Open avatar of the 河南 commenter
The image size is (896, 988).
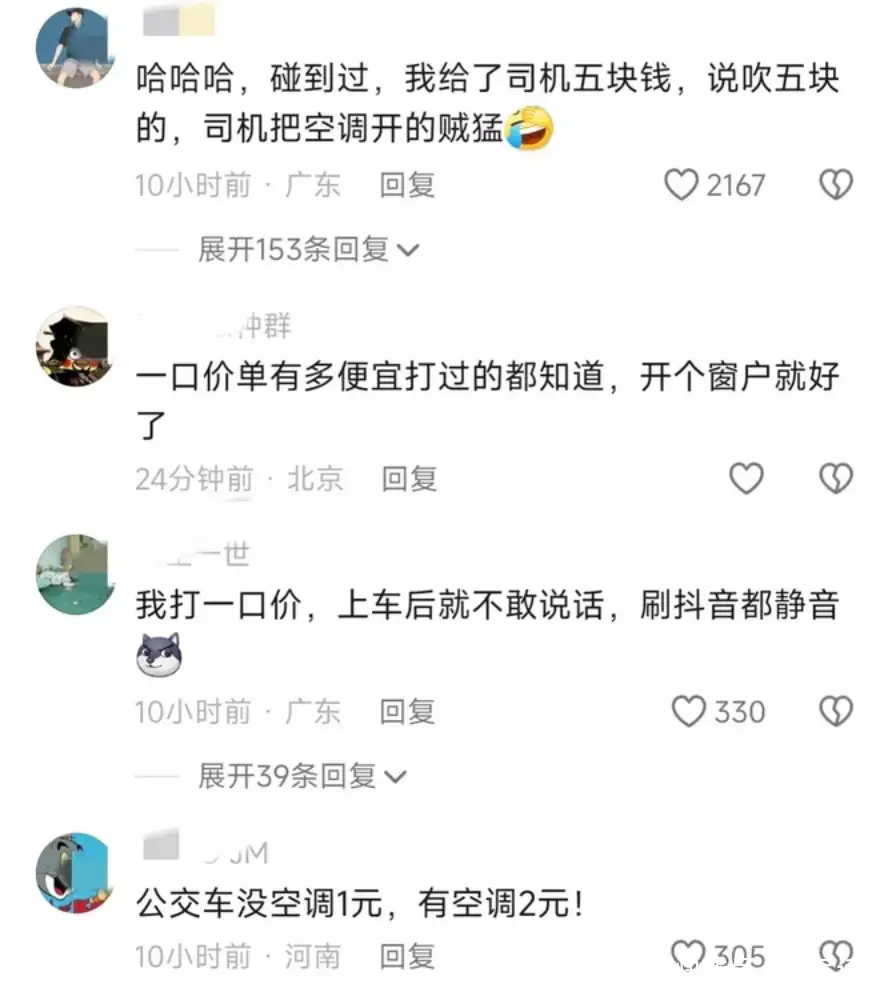[75, 872]
